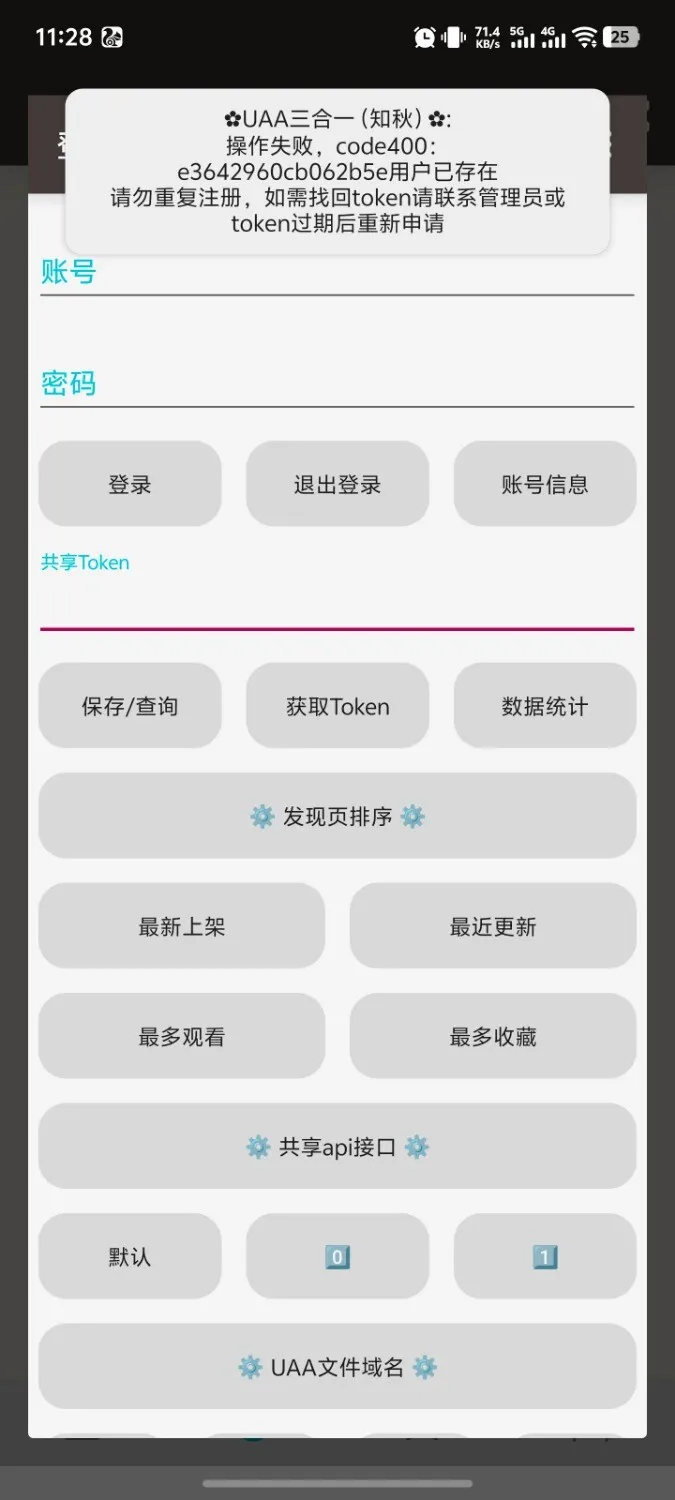
Task: Choose 最新上架 sorting
Action: pos(182,926)
